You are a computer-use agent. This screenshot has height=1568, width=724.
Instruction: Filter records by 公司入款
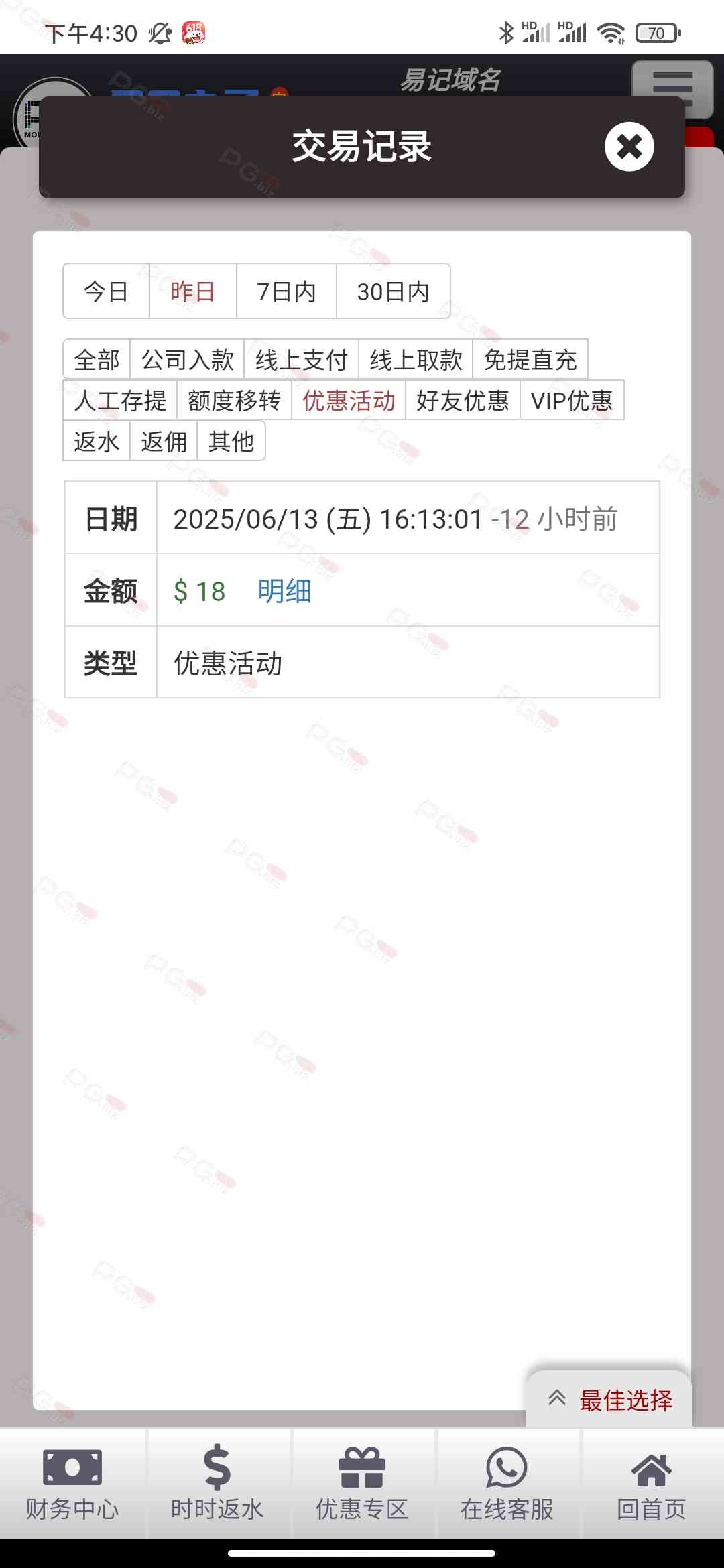point(187,360)
